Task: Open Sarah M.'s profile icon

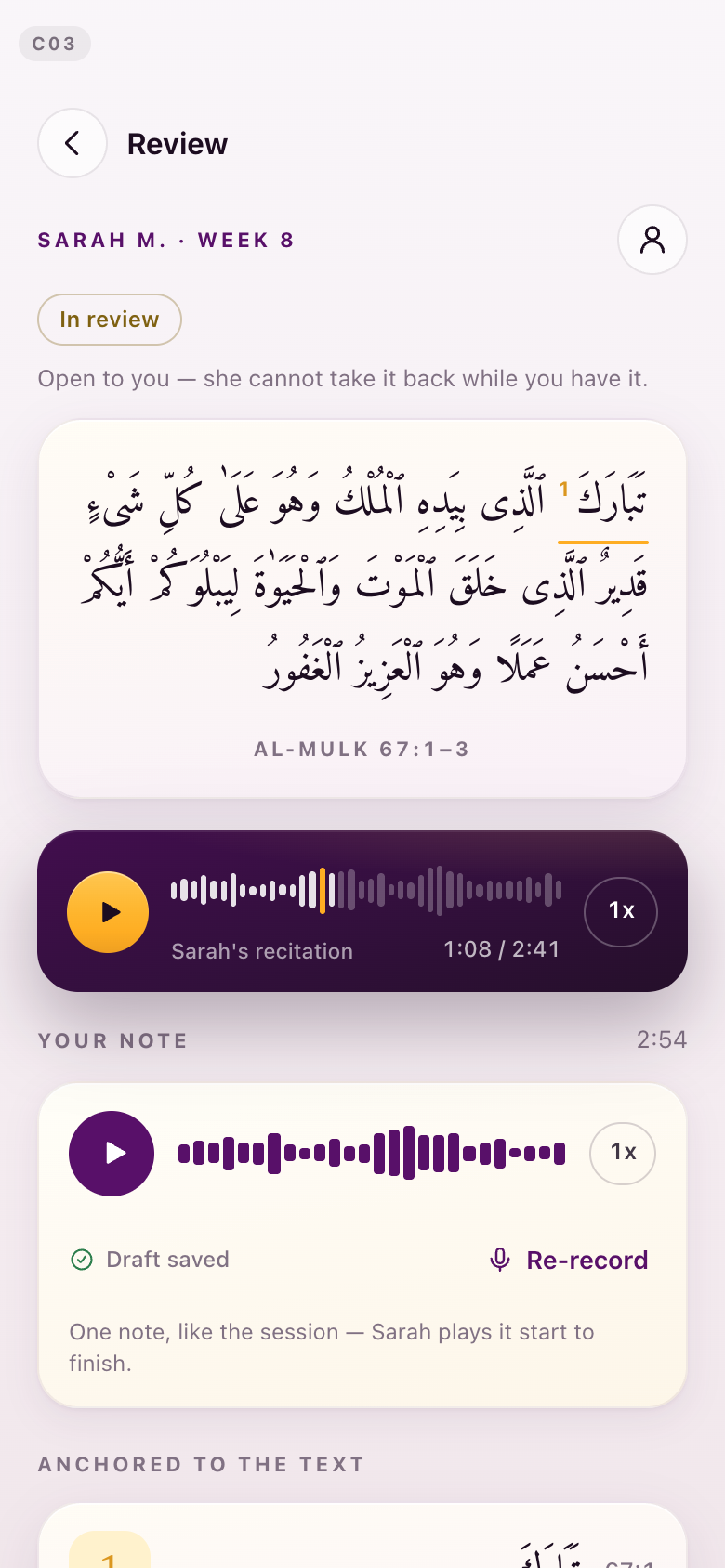Action: [x=652, y=240]
